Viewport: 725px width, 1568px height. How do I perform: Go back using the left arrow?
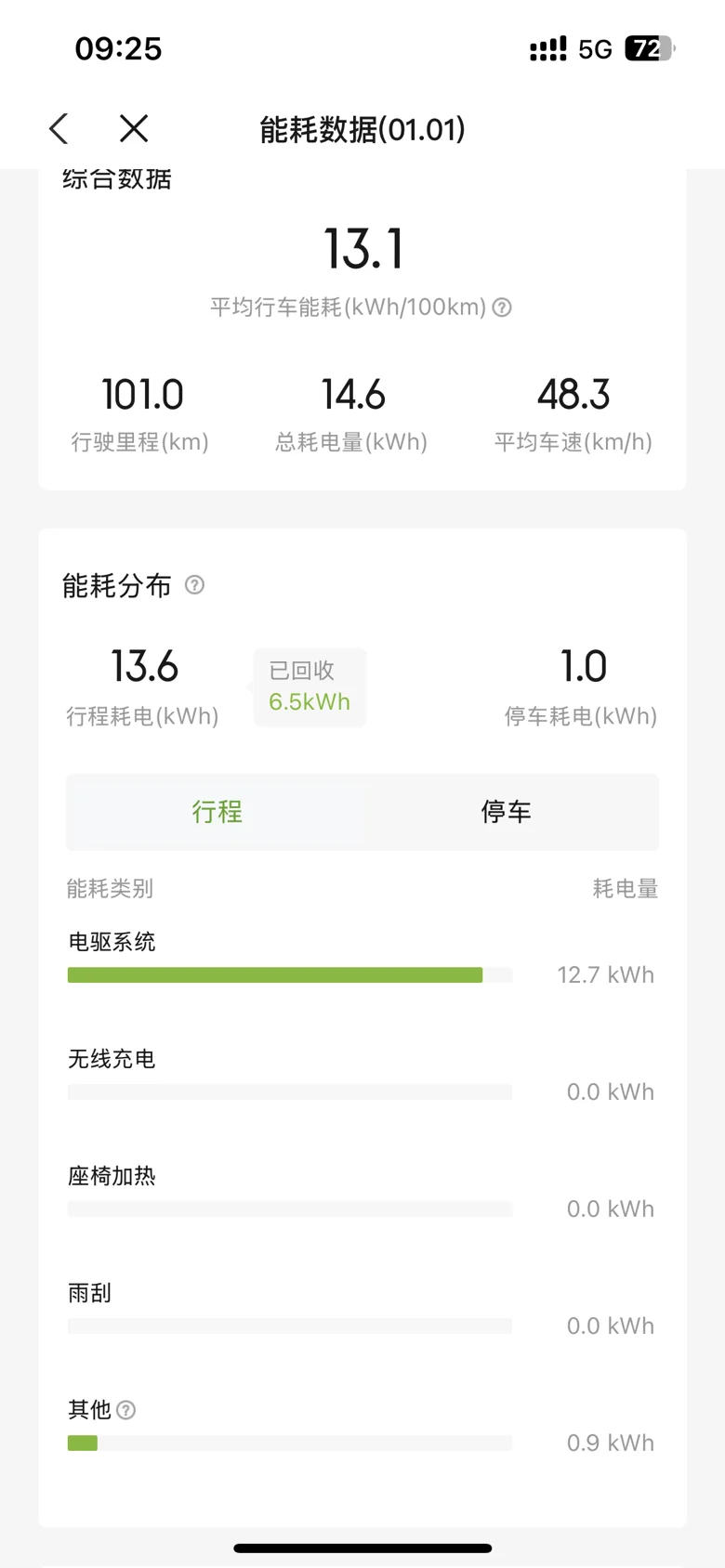pyautogui.click(x=59, y=129)
